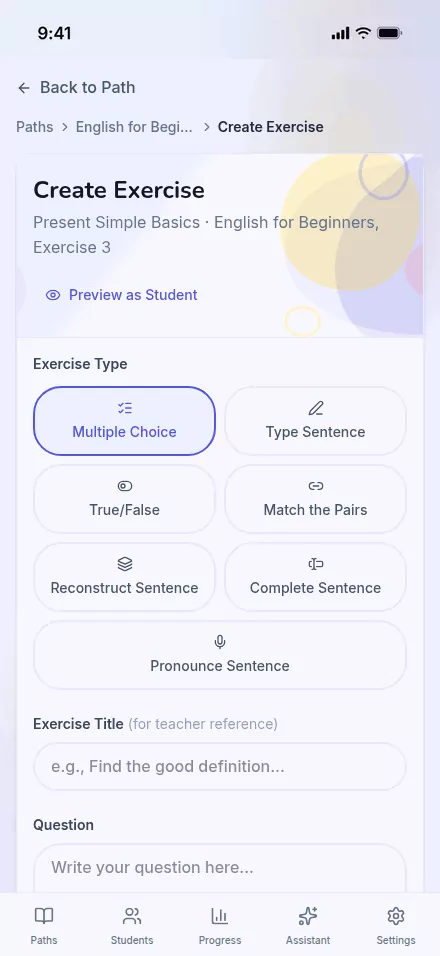Focus the Exercise Title field
This screenshot has height=956, width=440.
(220, 766)
